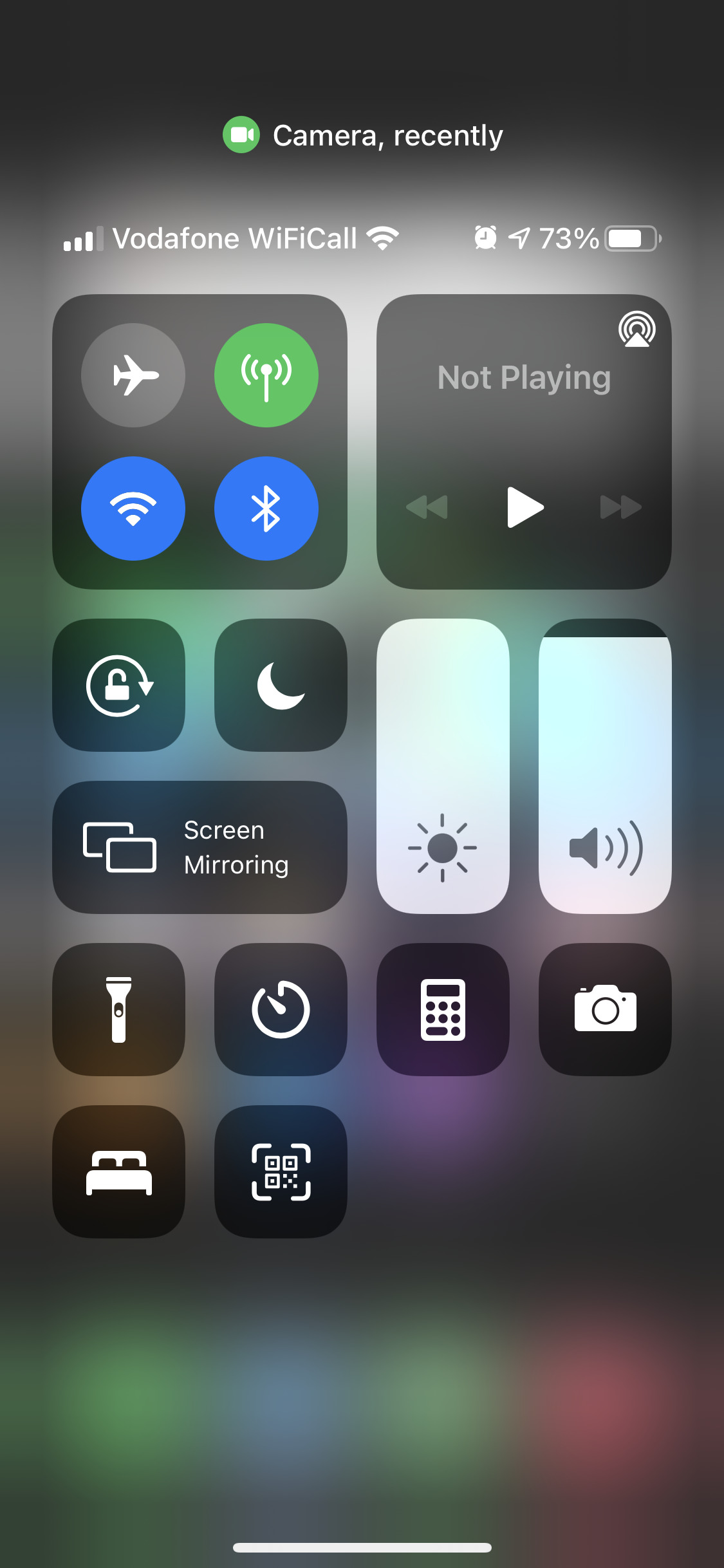Turn on Do Not Disturb

(281, 685)
